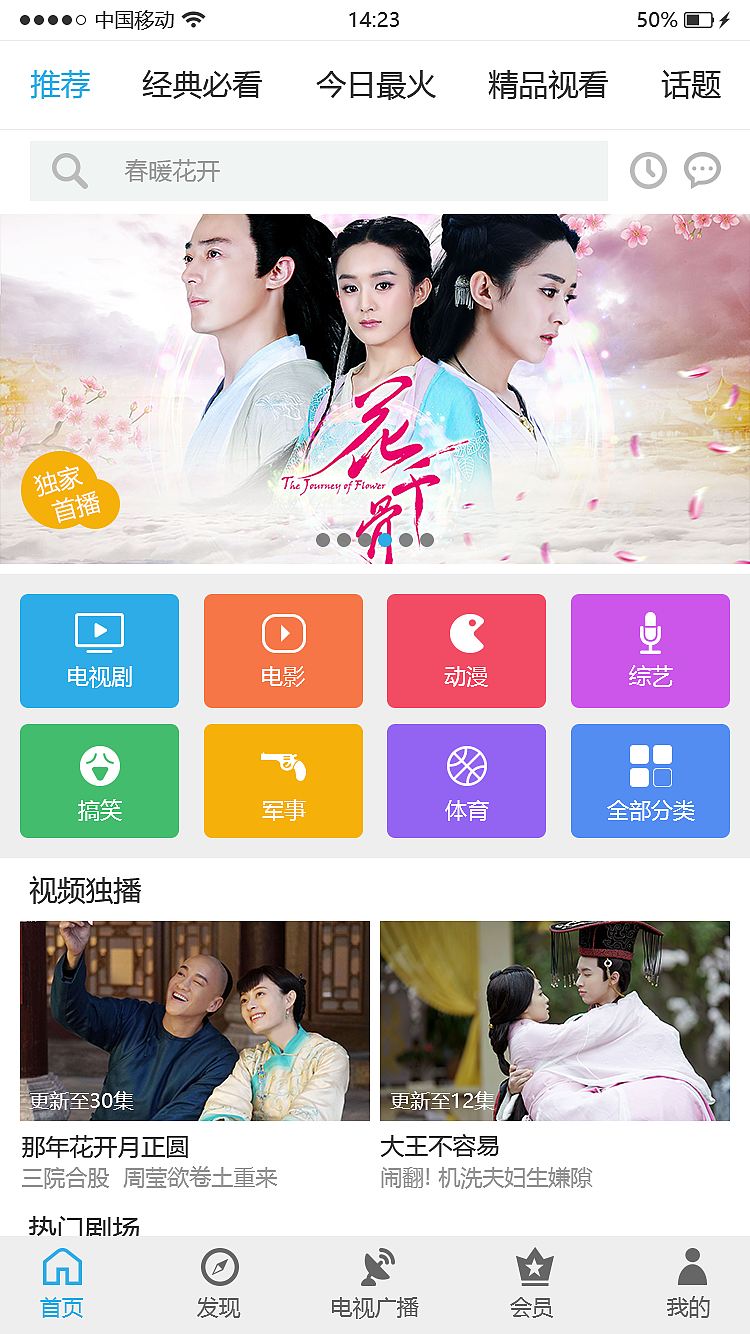750x1334 pixels.
Task: Open the 电视剧 category
Action: [99, 651]
